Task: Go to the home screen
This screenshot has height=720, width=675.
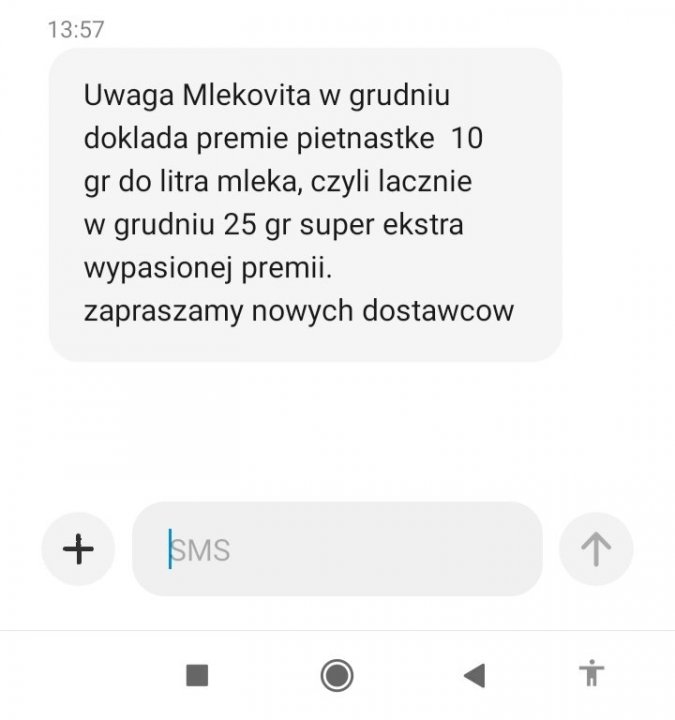Action: [337, 675]
